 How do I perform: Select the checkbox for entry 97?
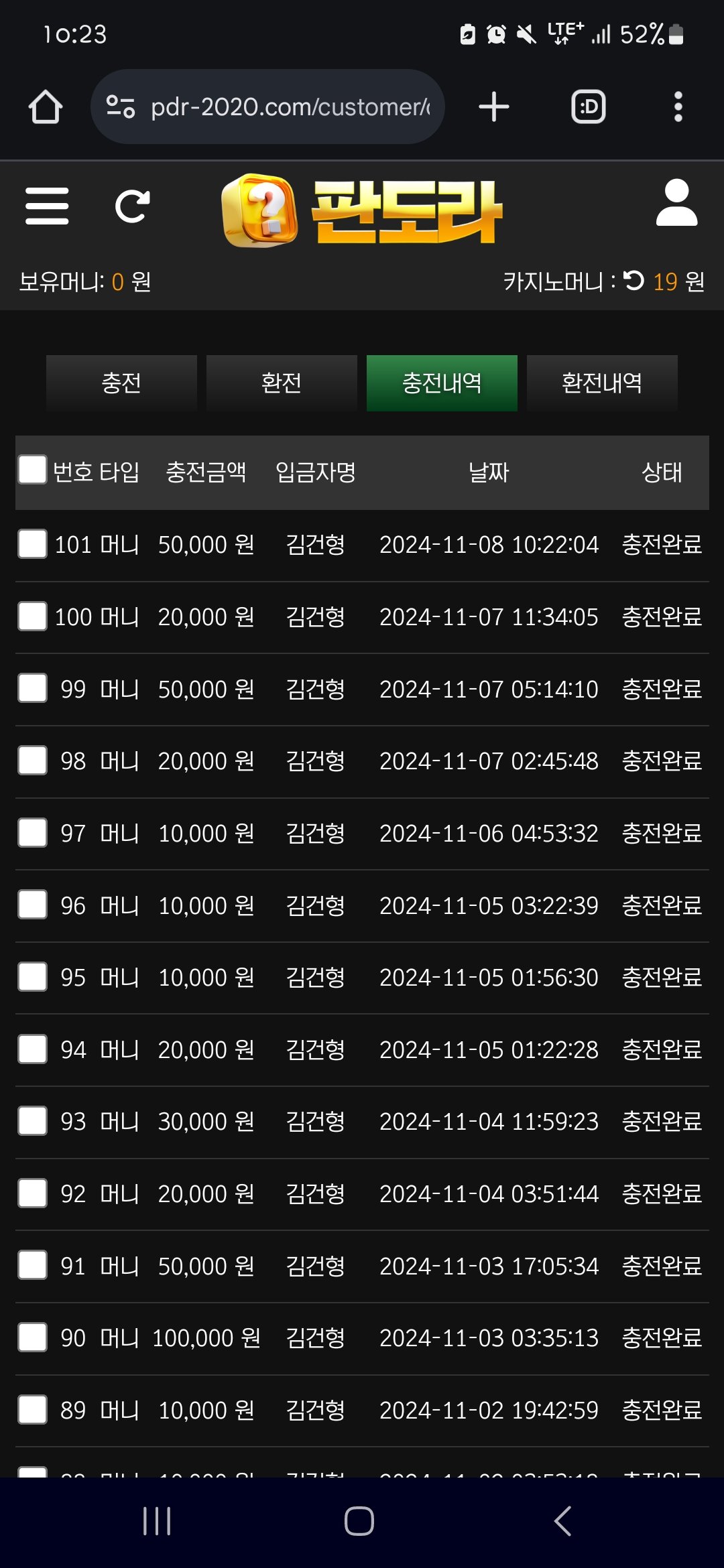tap(32, 832)
